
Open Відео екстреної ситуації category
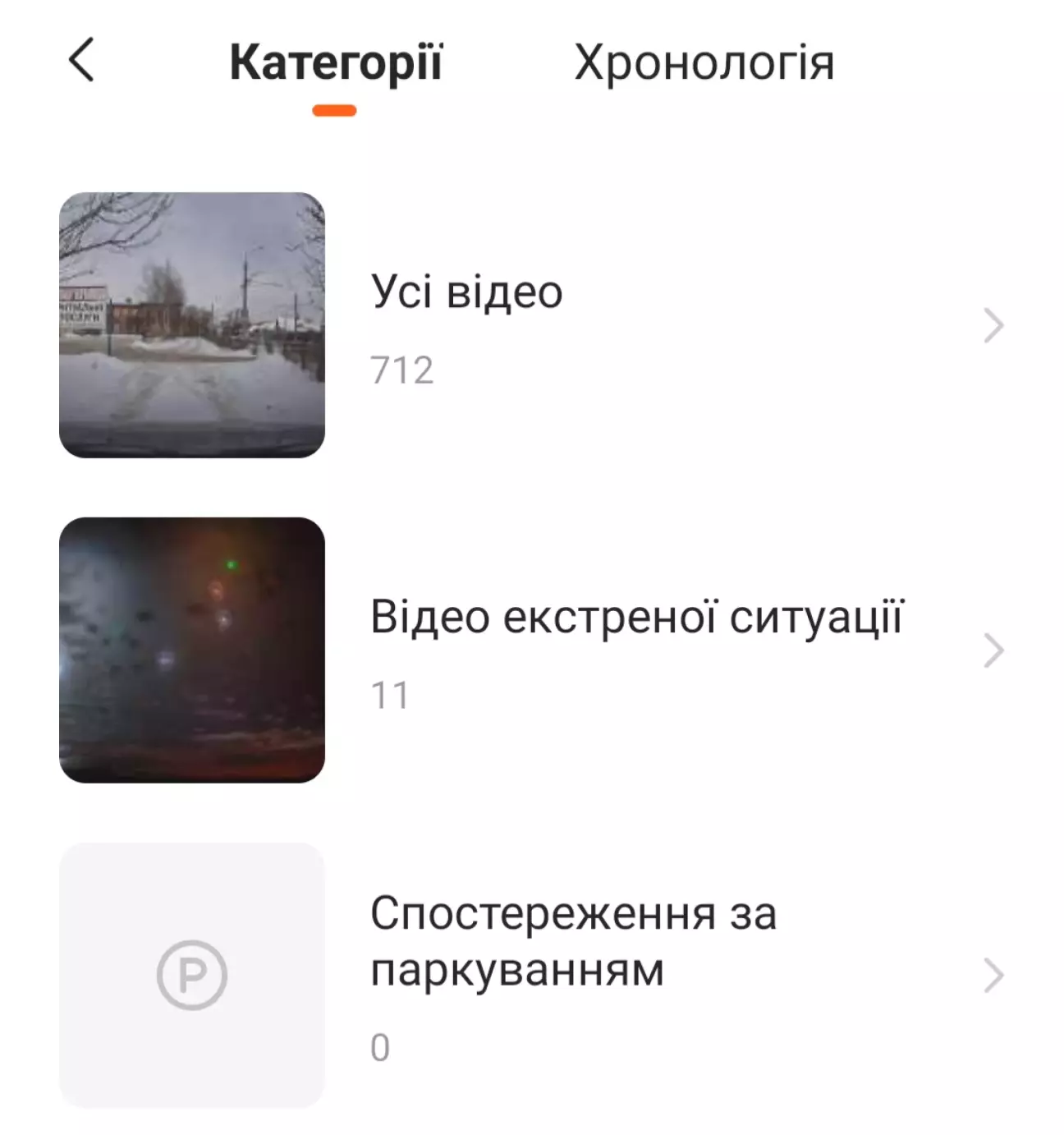tap(532, 650)
